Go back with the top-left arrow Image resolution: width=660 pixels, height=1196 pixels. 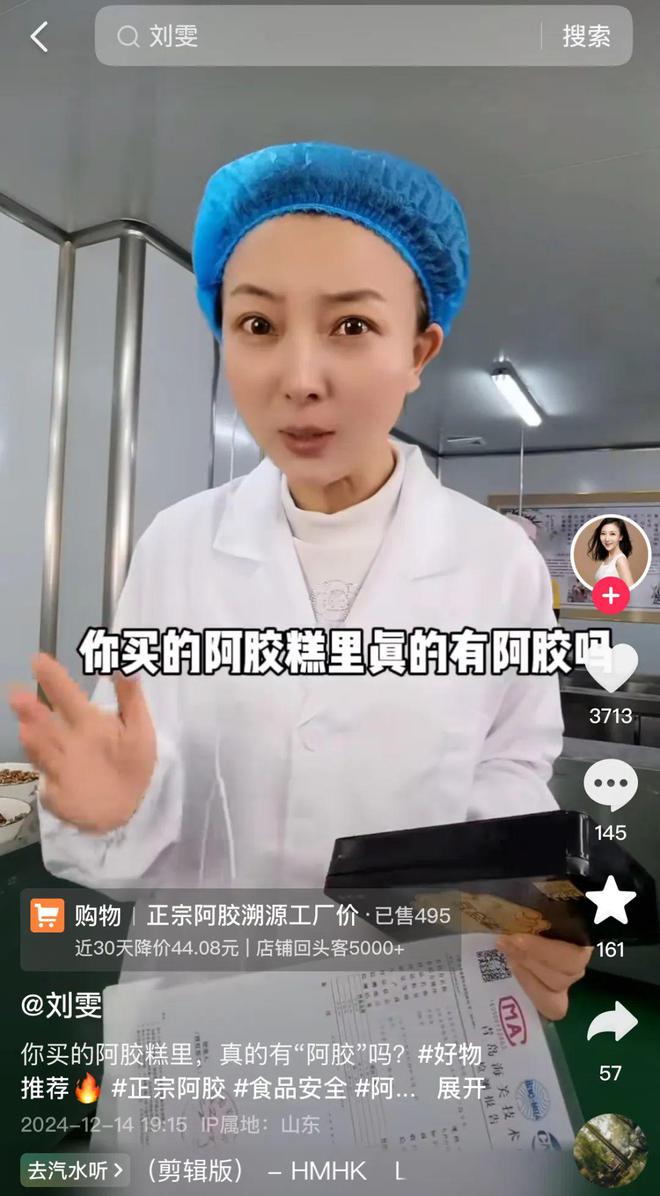pyautogui.click(x=39, y=37)
